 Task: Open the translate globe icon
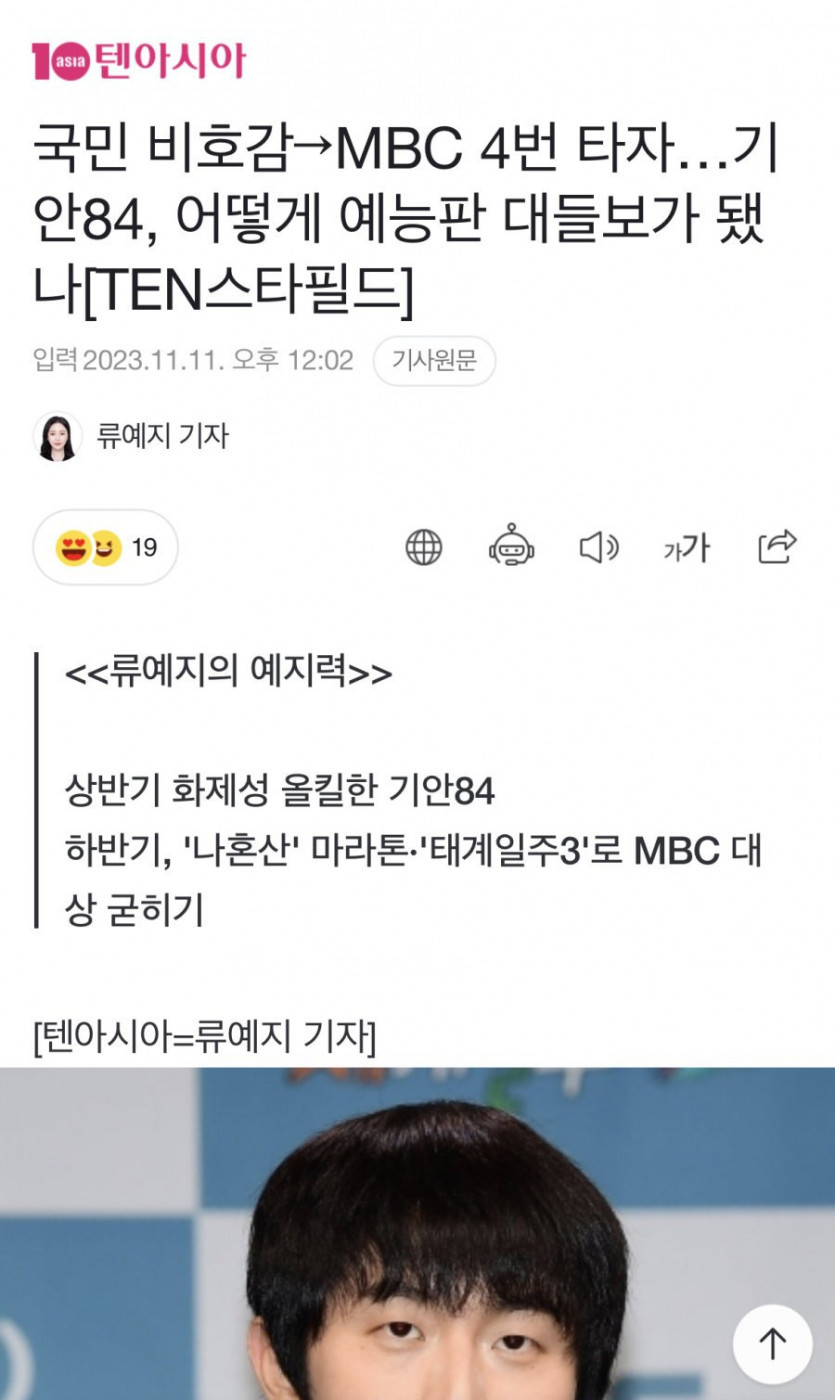(x=424, y=547)
